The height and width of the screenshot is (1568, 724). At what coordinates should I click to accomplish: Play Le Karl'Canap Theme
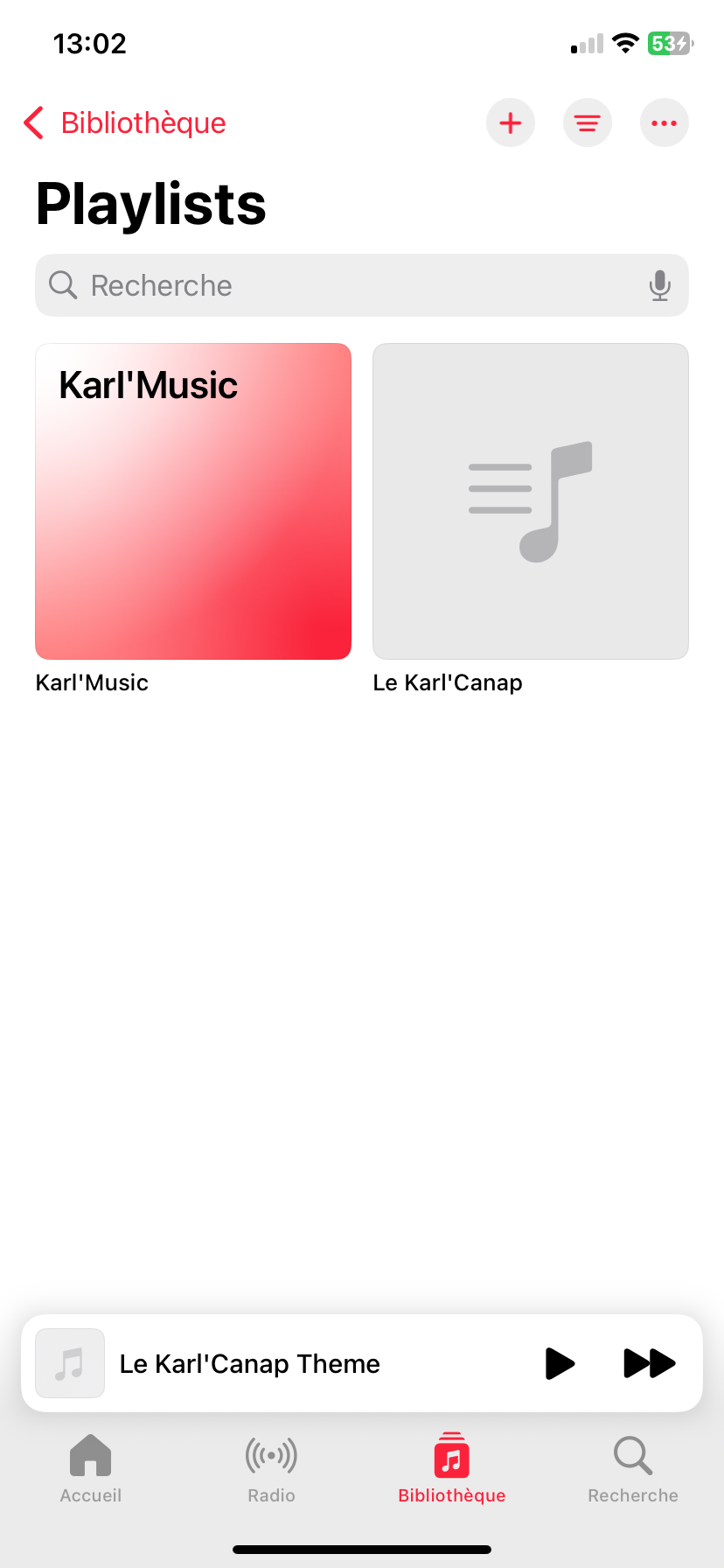(x=560, y=1363)
